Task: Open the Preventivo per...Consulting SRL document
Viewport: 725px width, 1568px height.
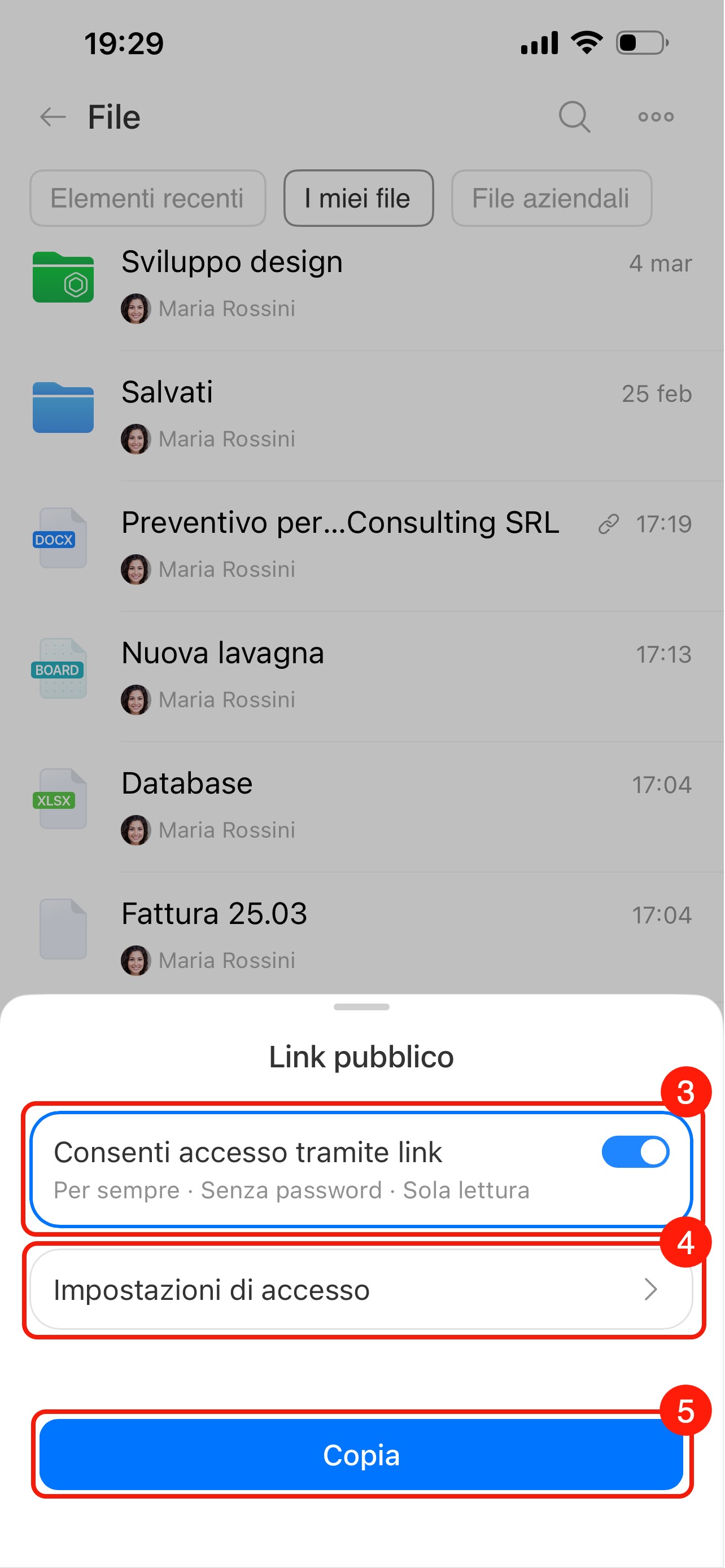Action: pyautogui.click(x=340, y=523)
